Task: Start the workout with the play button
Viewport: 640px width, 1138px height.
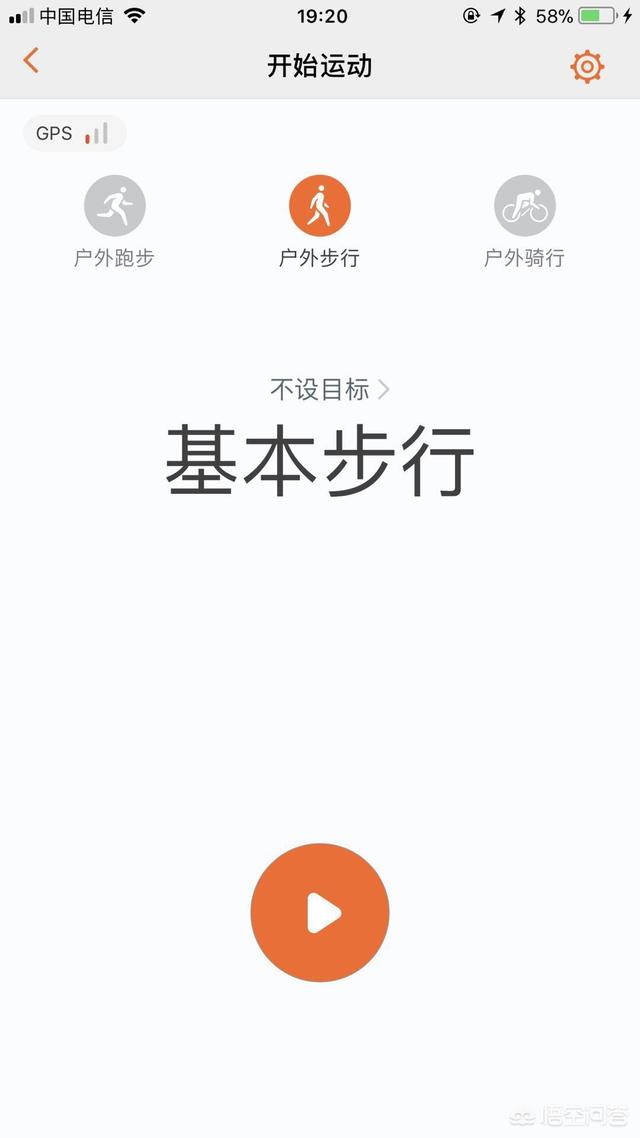Action: (320, 912)
